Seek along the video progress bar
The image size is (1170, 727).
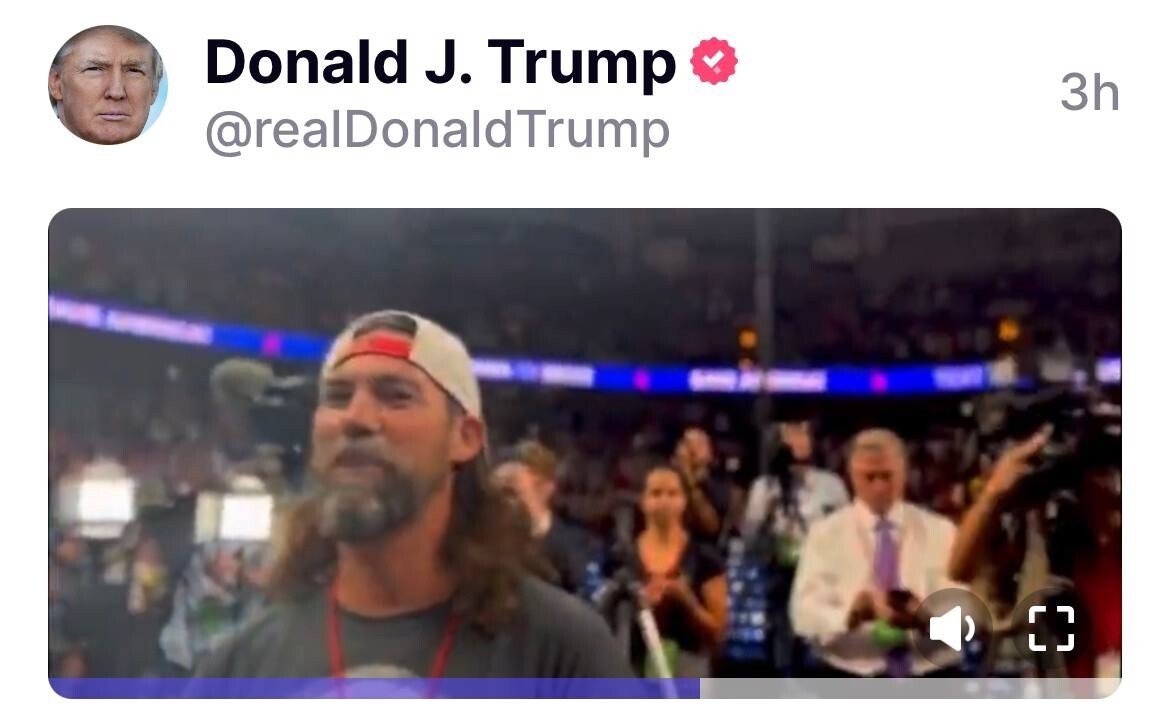point(584,688)
